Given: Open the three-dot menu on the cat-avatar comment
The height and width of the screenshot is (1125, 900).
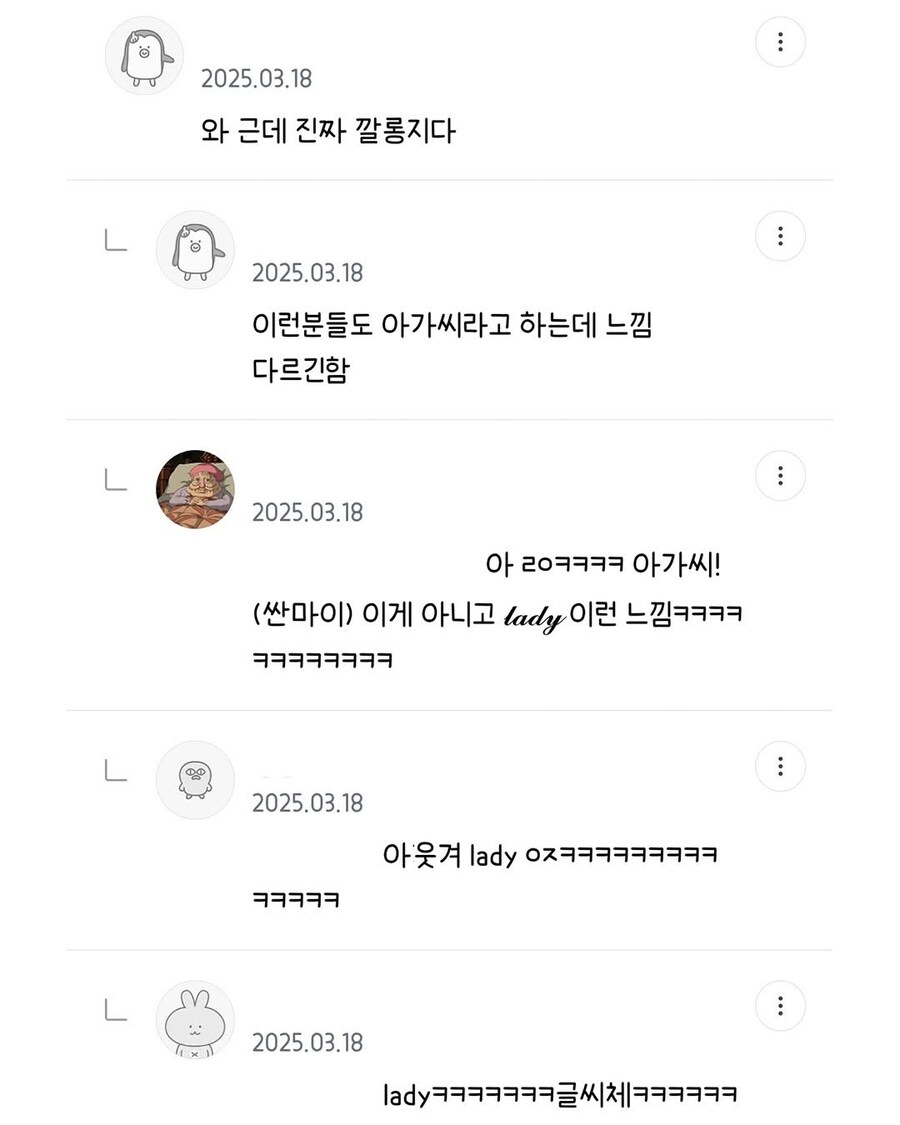Looking at the screenshot, I should [780, 476].
